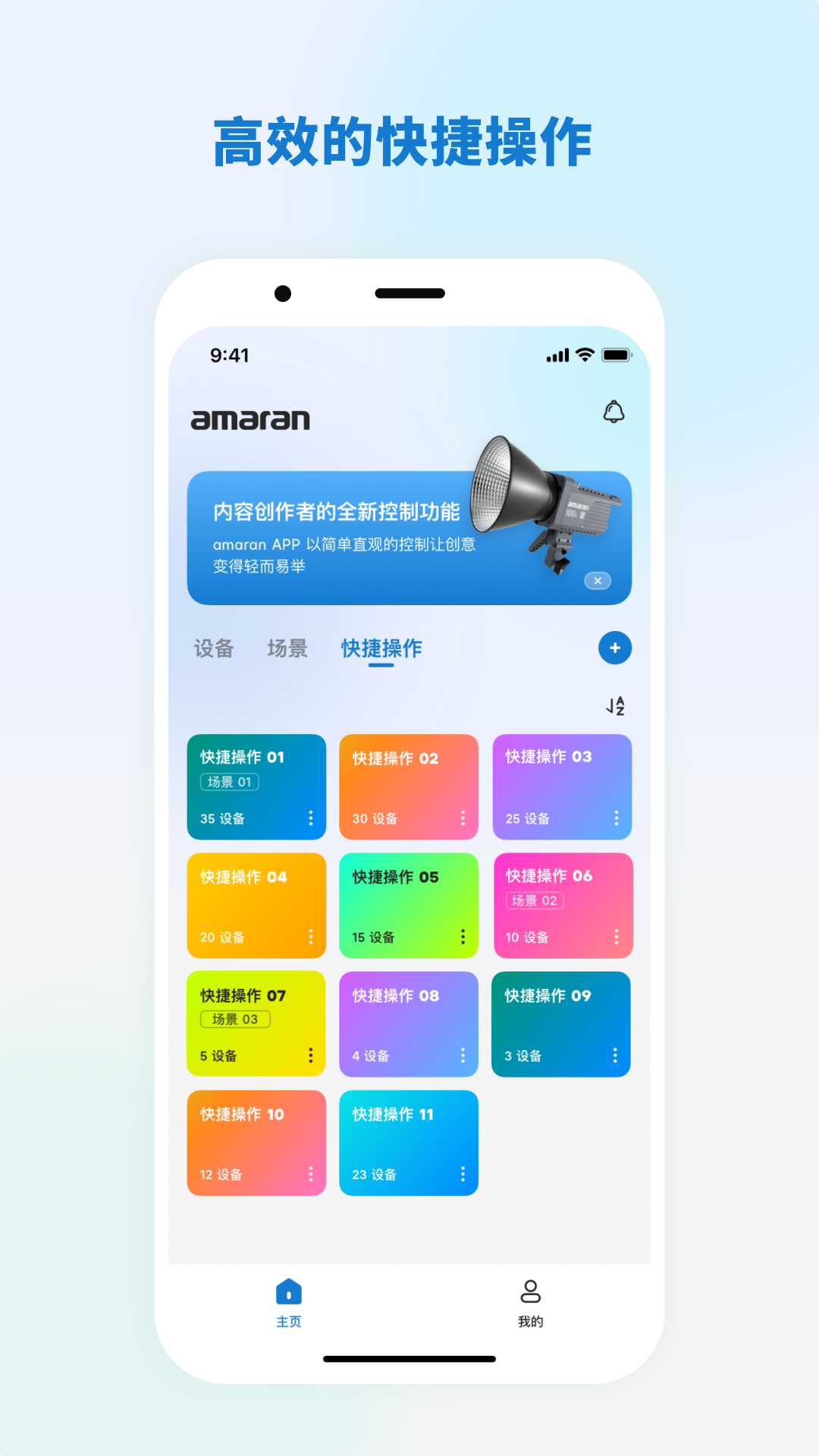Switch to the 设备 tab
Viewport: 819px width, 1456px height.
click(213, 649)
